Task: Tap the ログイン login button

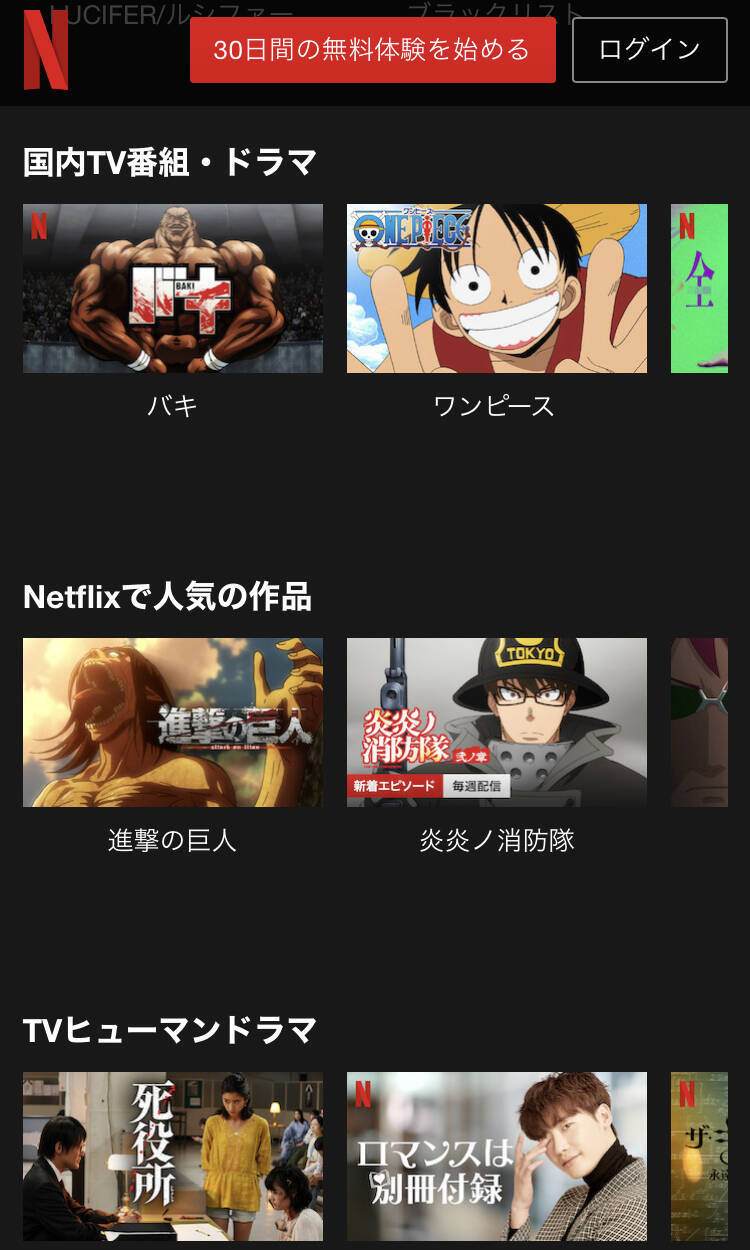Action: [649, 50]
